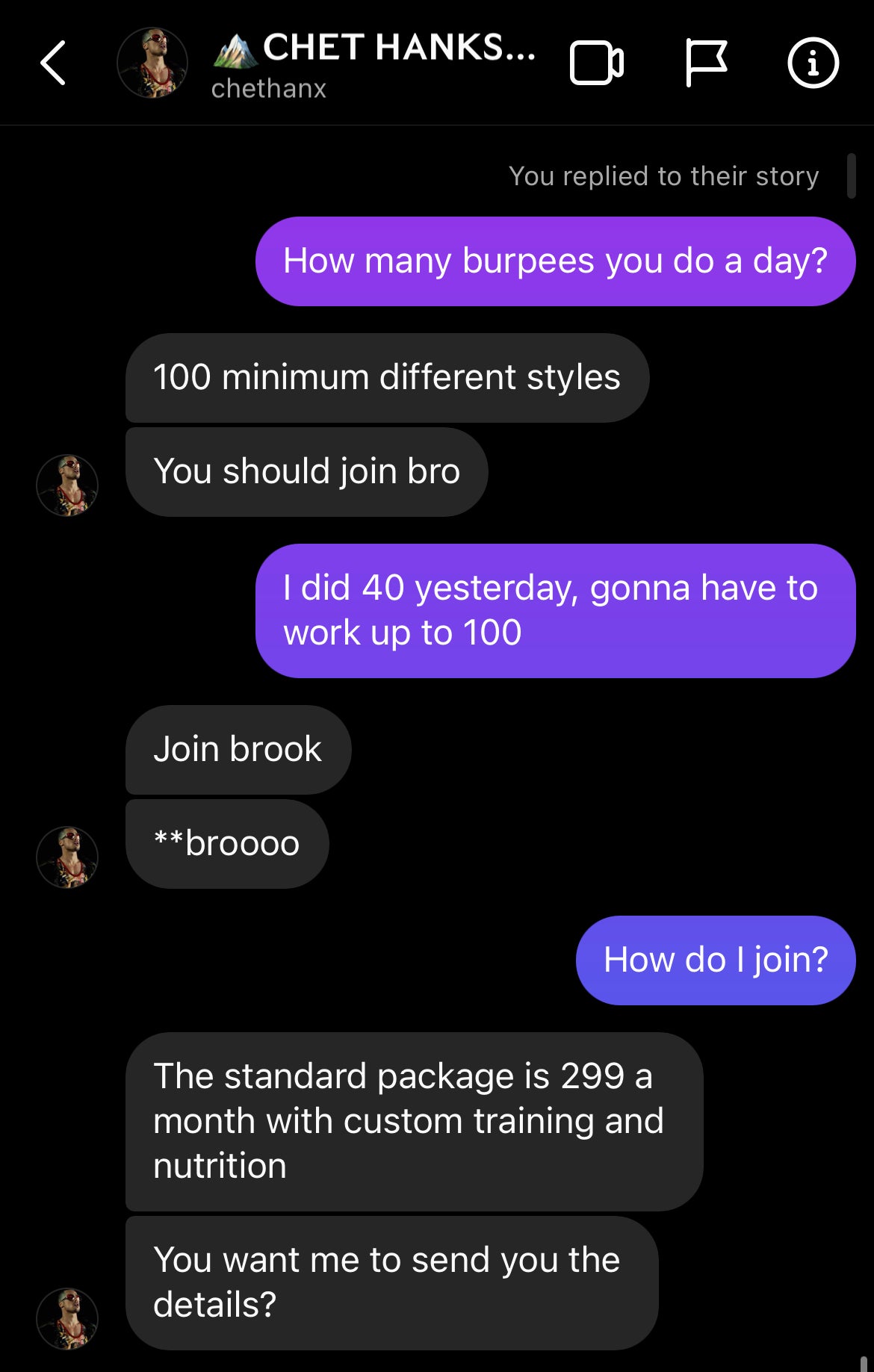
Task: Tap avatar beside "You should join bro"
Action: [x=67, y=485]
